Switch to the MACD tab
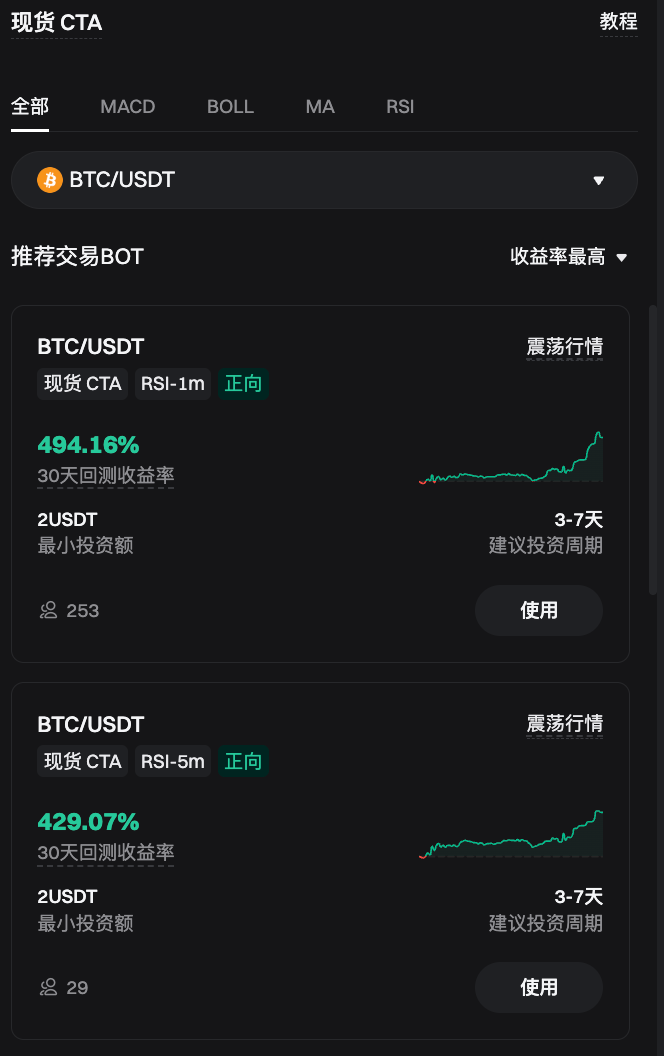The image size is (664, 1056). click(128, 107)
